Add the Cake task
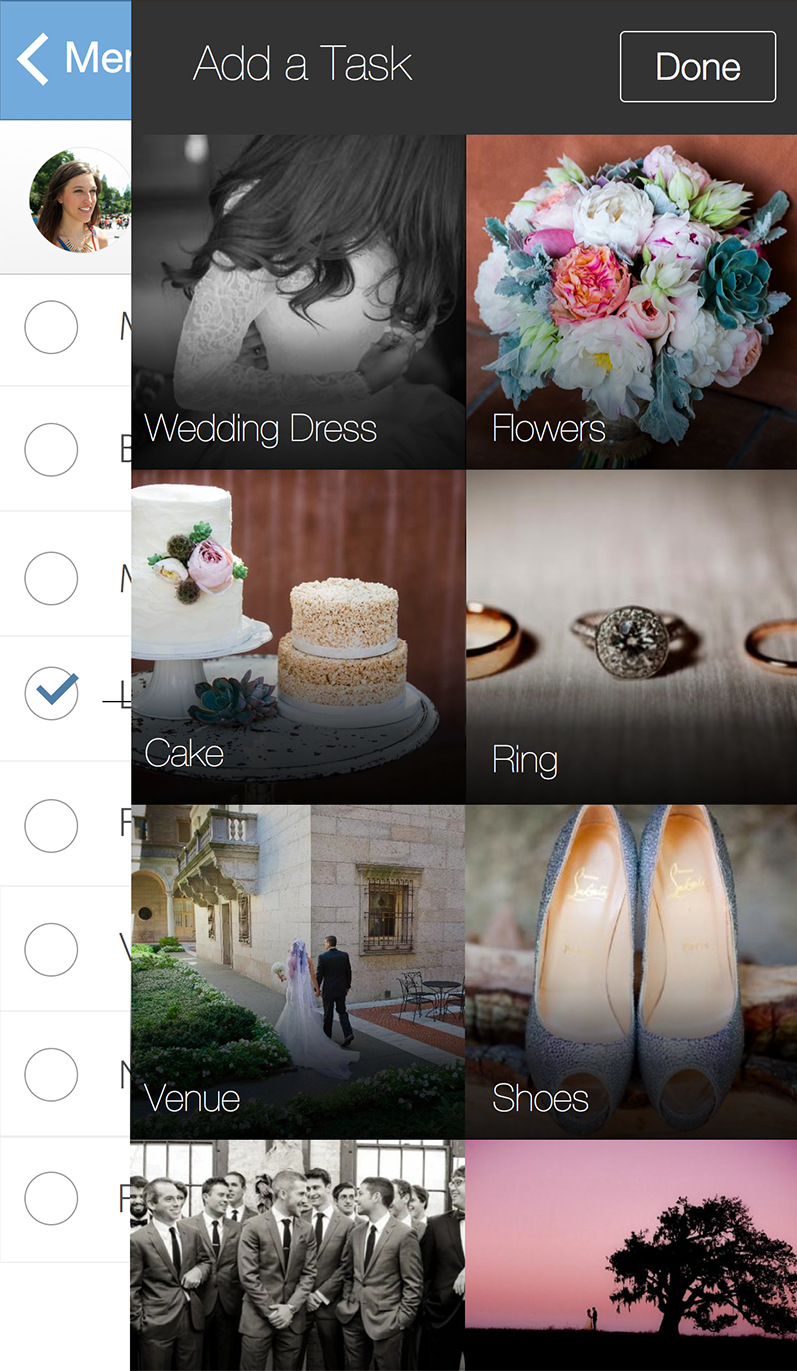The width and height of the screenshot is (797, 1371). pyautogui.click(x=298, y=637)
